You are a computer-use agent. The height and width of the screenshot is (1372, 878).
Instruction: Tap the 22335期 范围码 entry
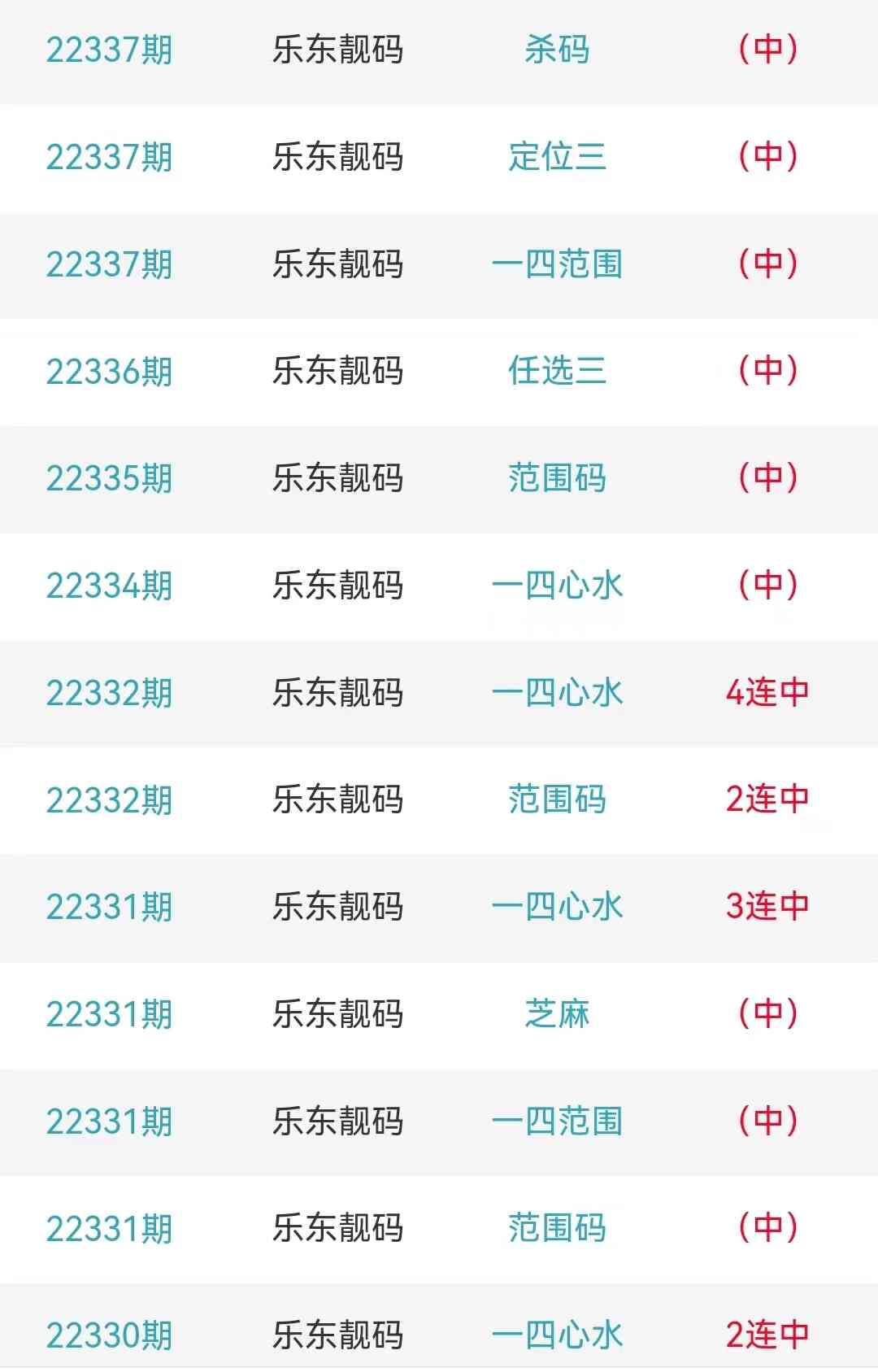click(557, 478)
